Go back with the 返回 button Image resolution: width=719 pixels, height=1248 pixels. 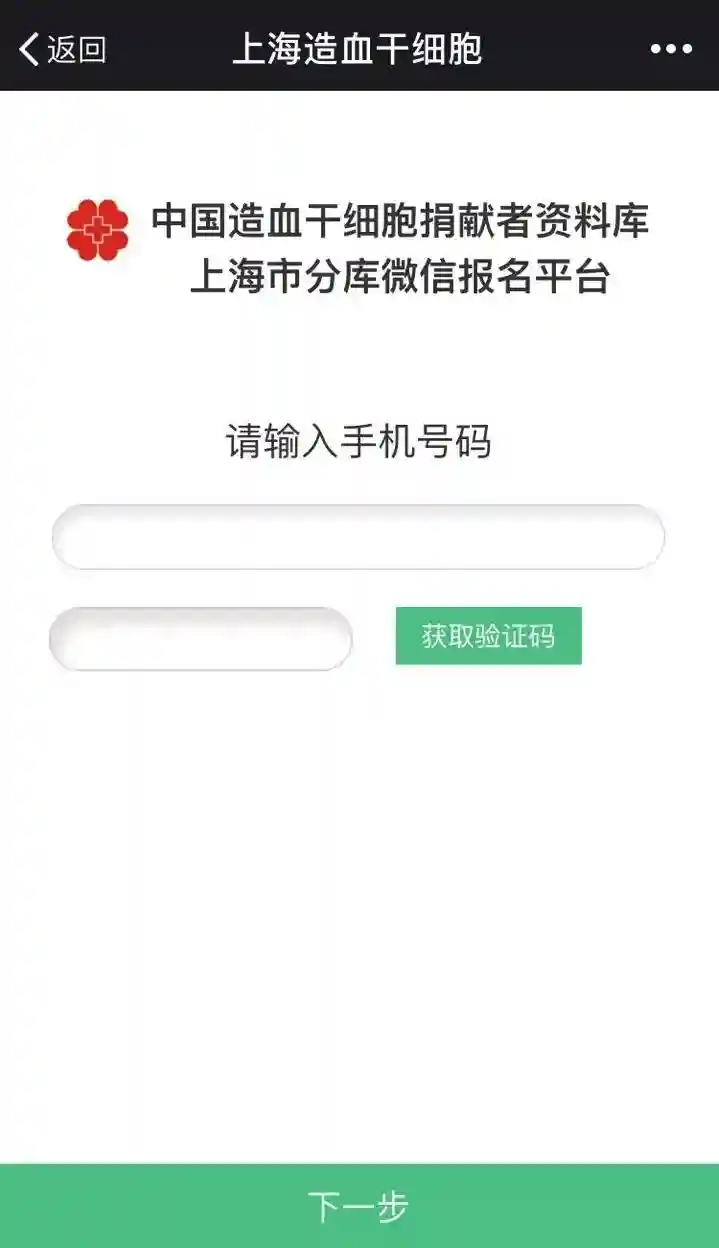pyautogui.click(x=62, y=49)
